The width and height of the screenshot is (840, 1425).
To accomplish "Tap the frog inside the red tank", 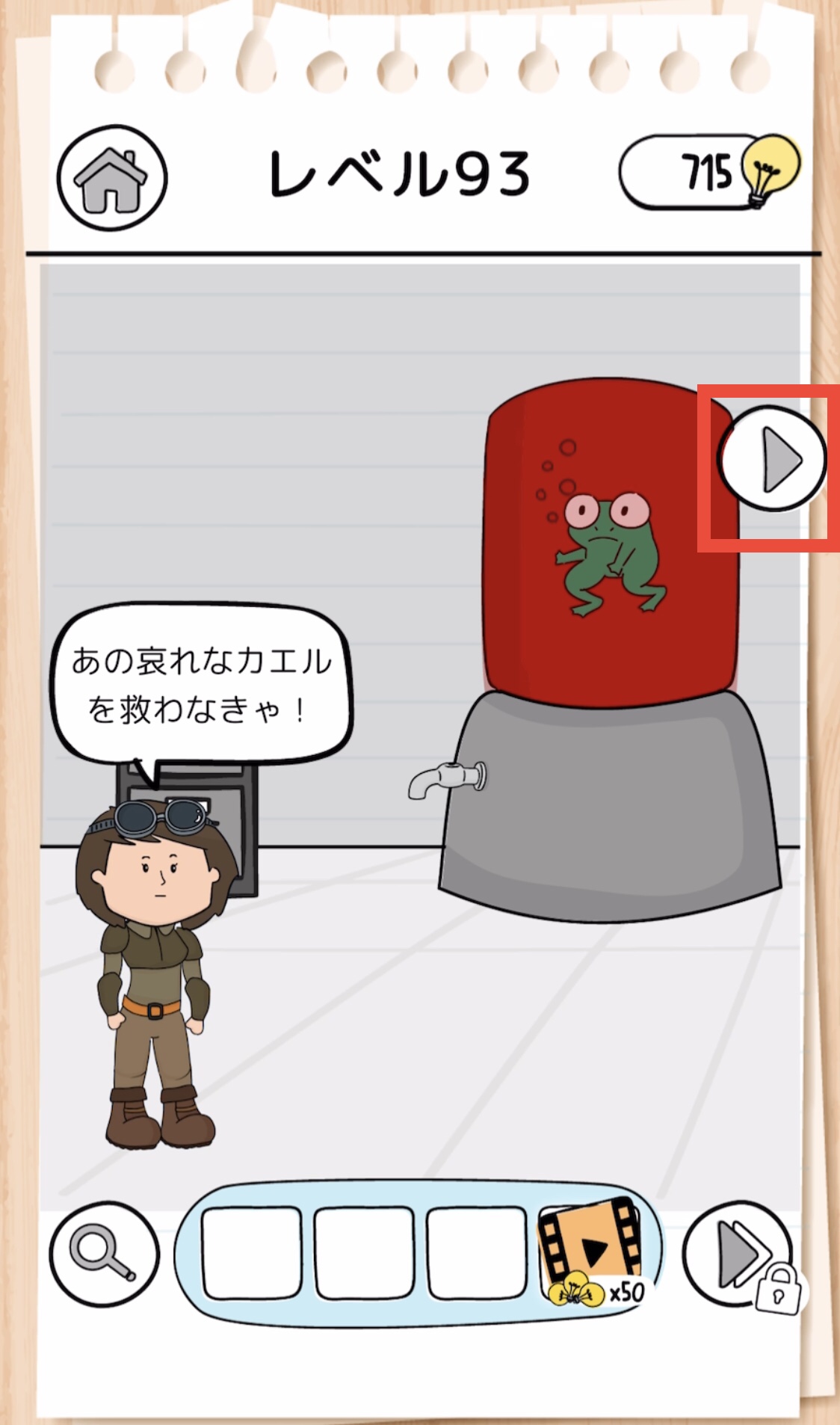I will click(x=609, y=553).
